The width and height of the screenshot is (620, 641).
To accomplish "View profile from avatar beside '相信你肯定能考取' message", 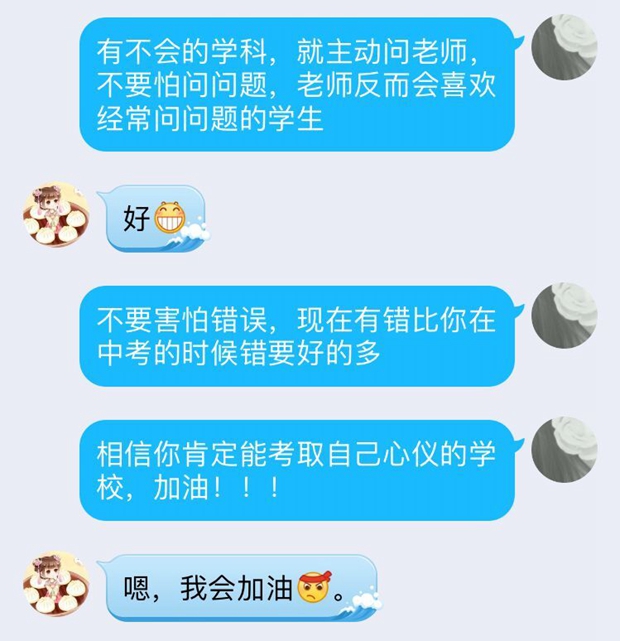I will (x=564, y=450).
